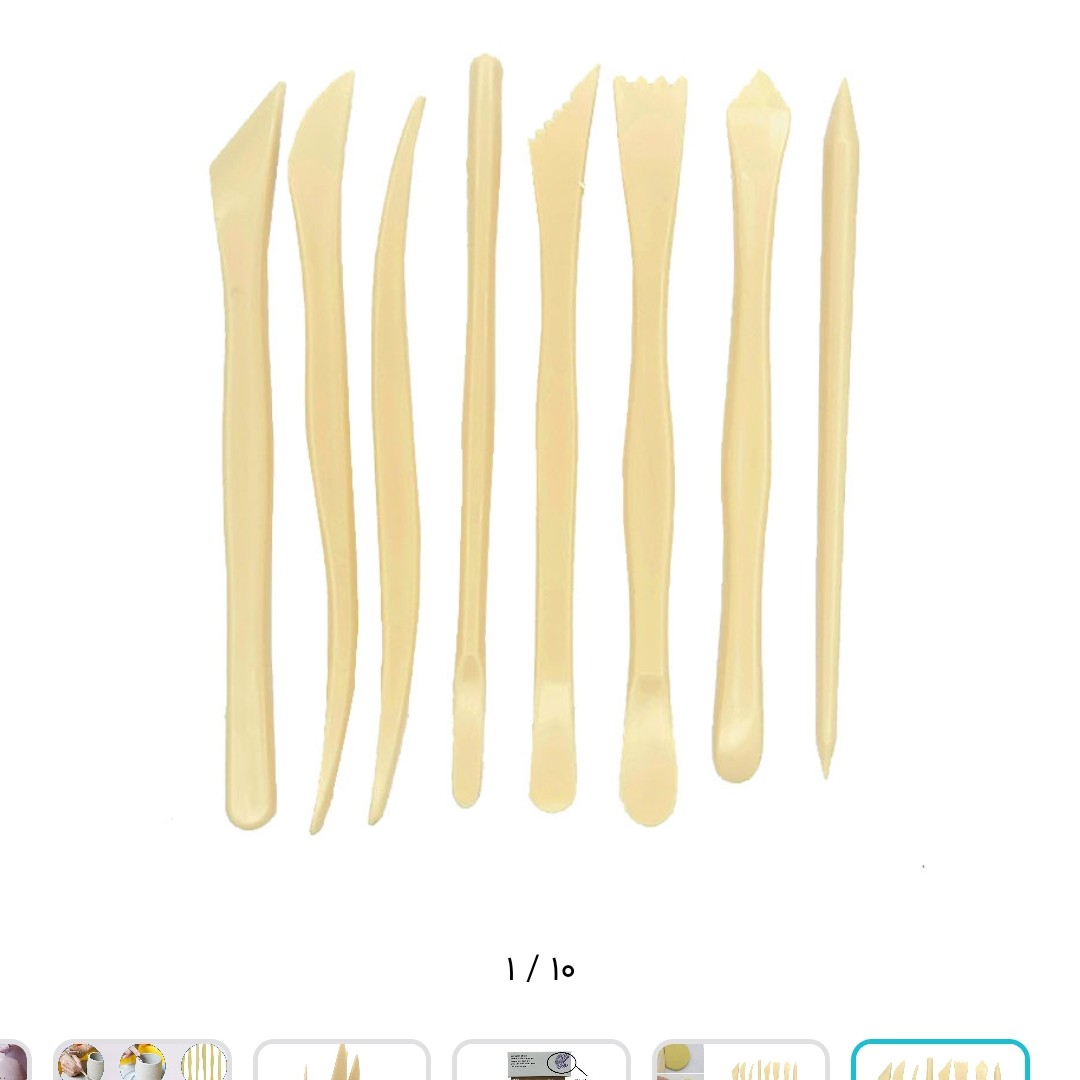This screenshot has width=1080, height=1080.
Task: View thumbnail with three circular pottery photos
Action: 142,1062
